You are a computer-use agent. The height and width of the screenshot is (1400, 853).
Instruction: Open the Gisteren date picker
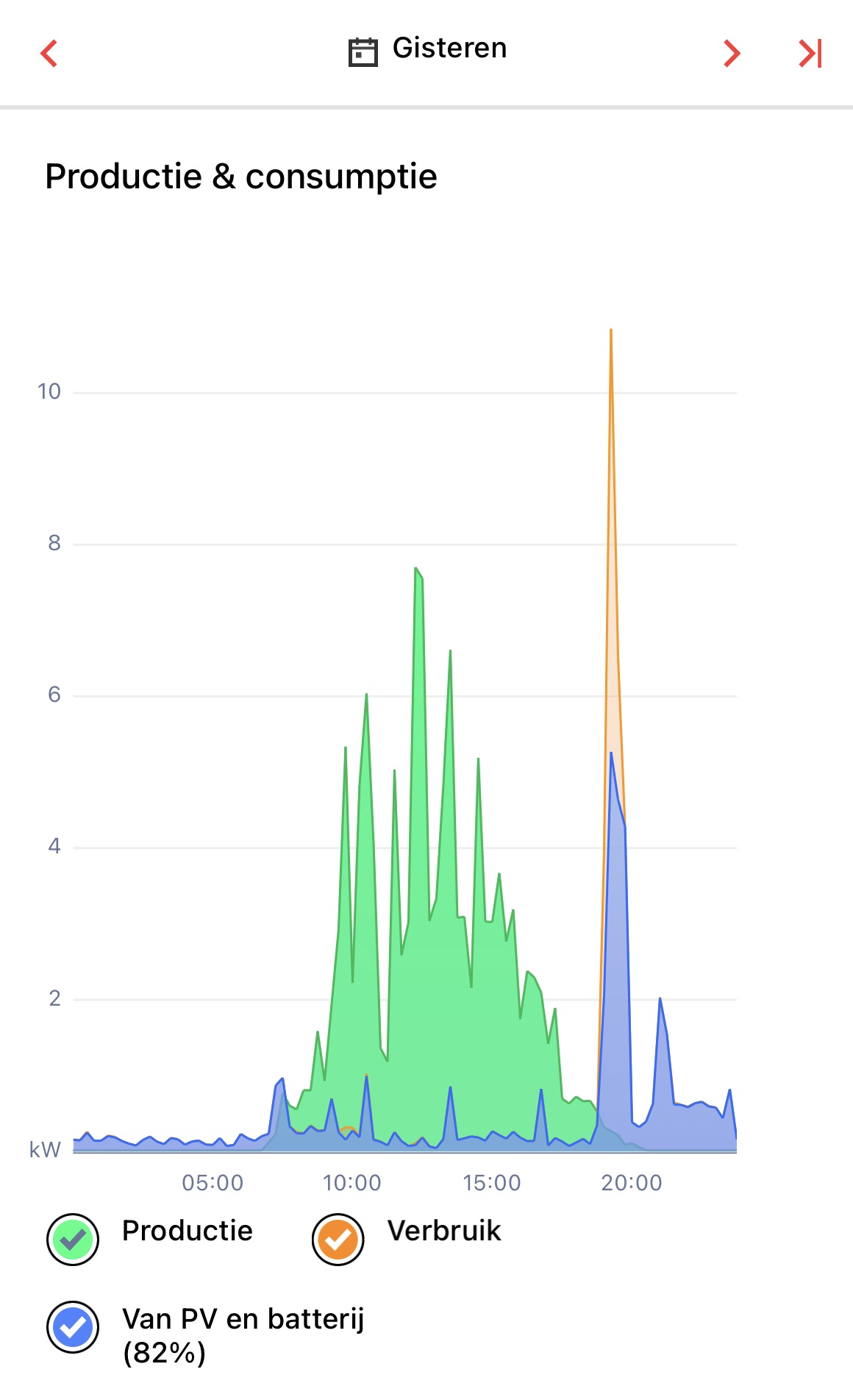point(427,50)
